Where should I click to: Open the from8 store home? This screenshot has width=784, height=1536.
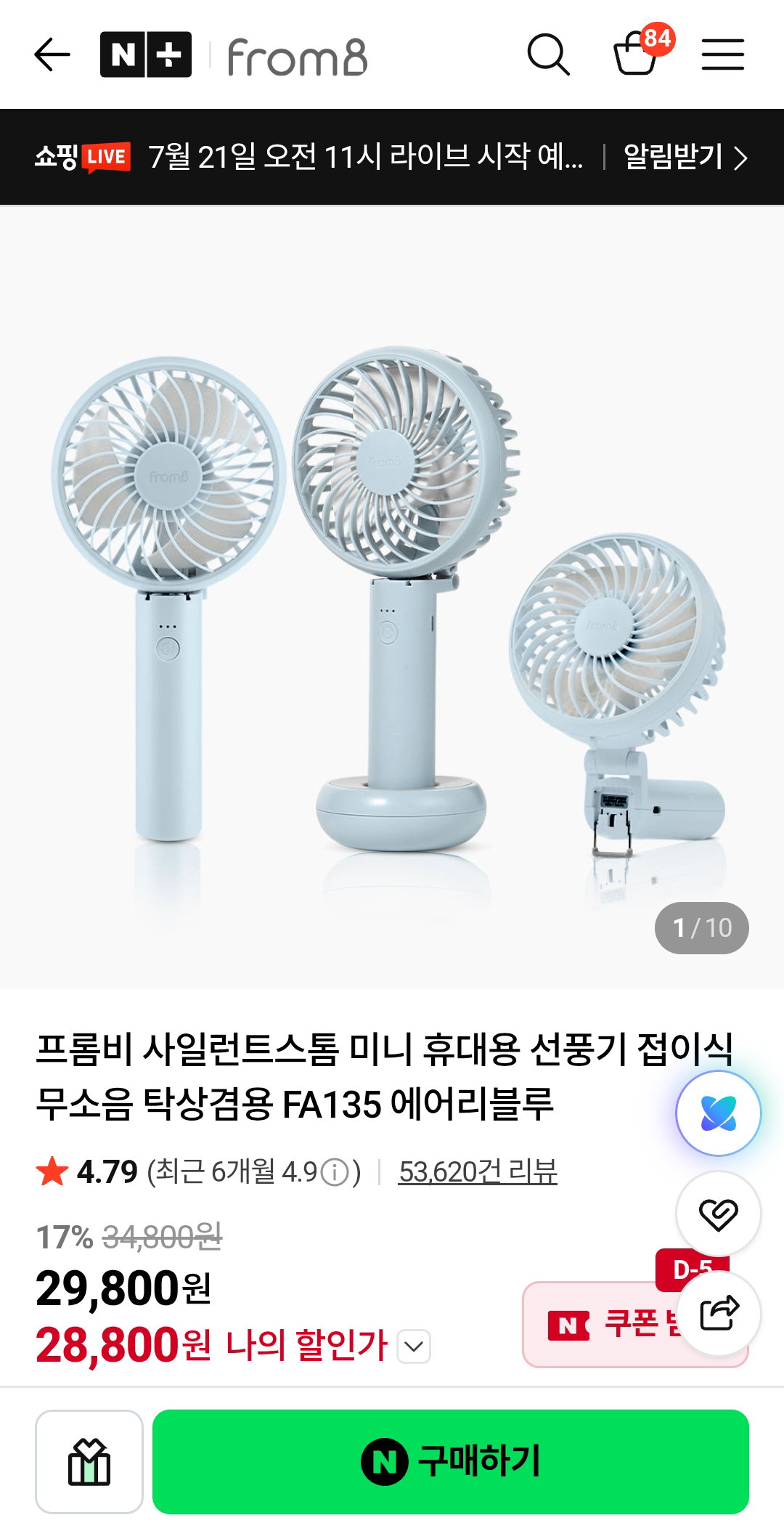[x=297, y=57]
